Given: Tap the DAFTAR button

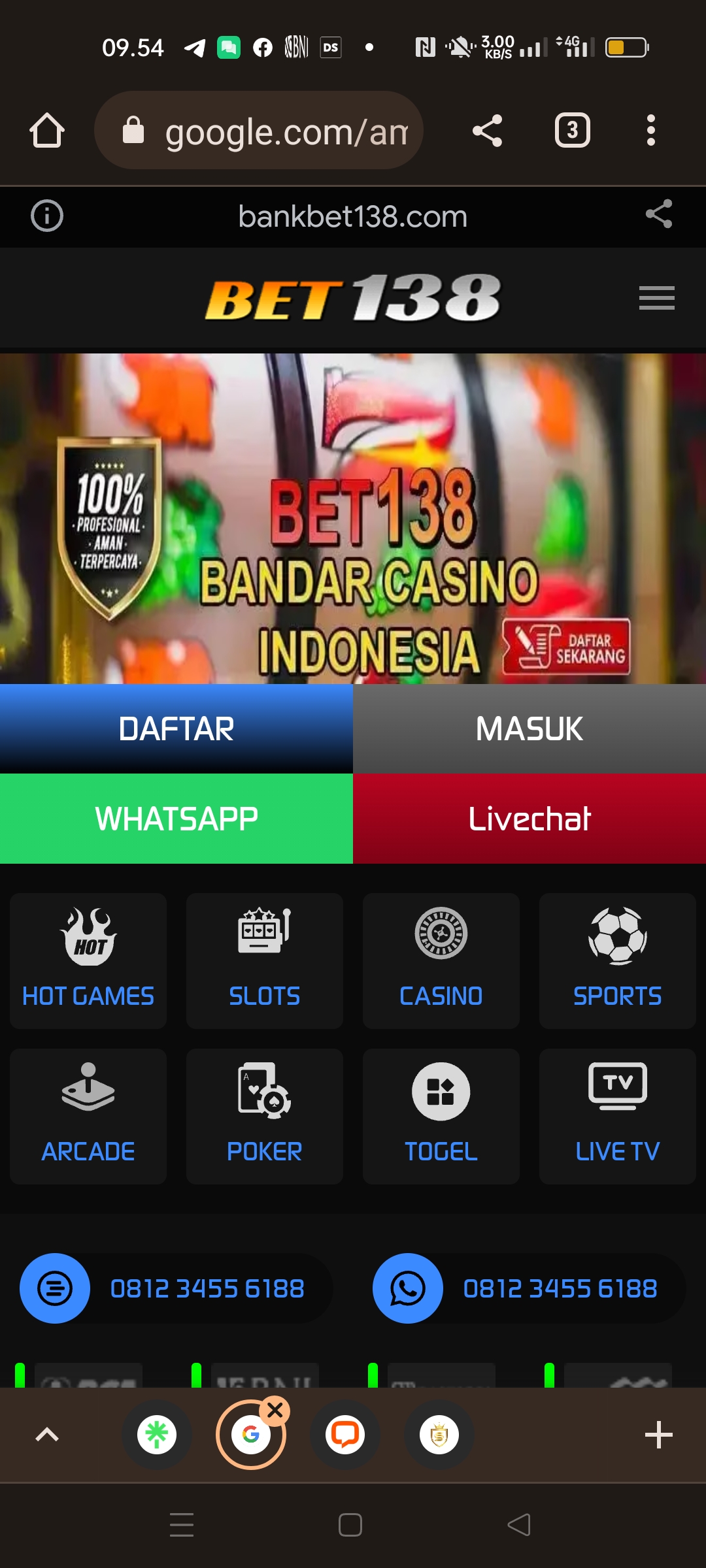Looking at the screenshot, I should pyautogui.click(x=176, y=728).
